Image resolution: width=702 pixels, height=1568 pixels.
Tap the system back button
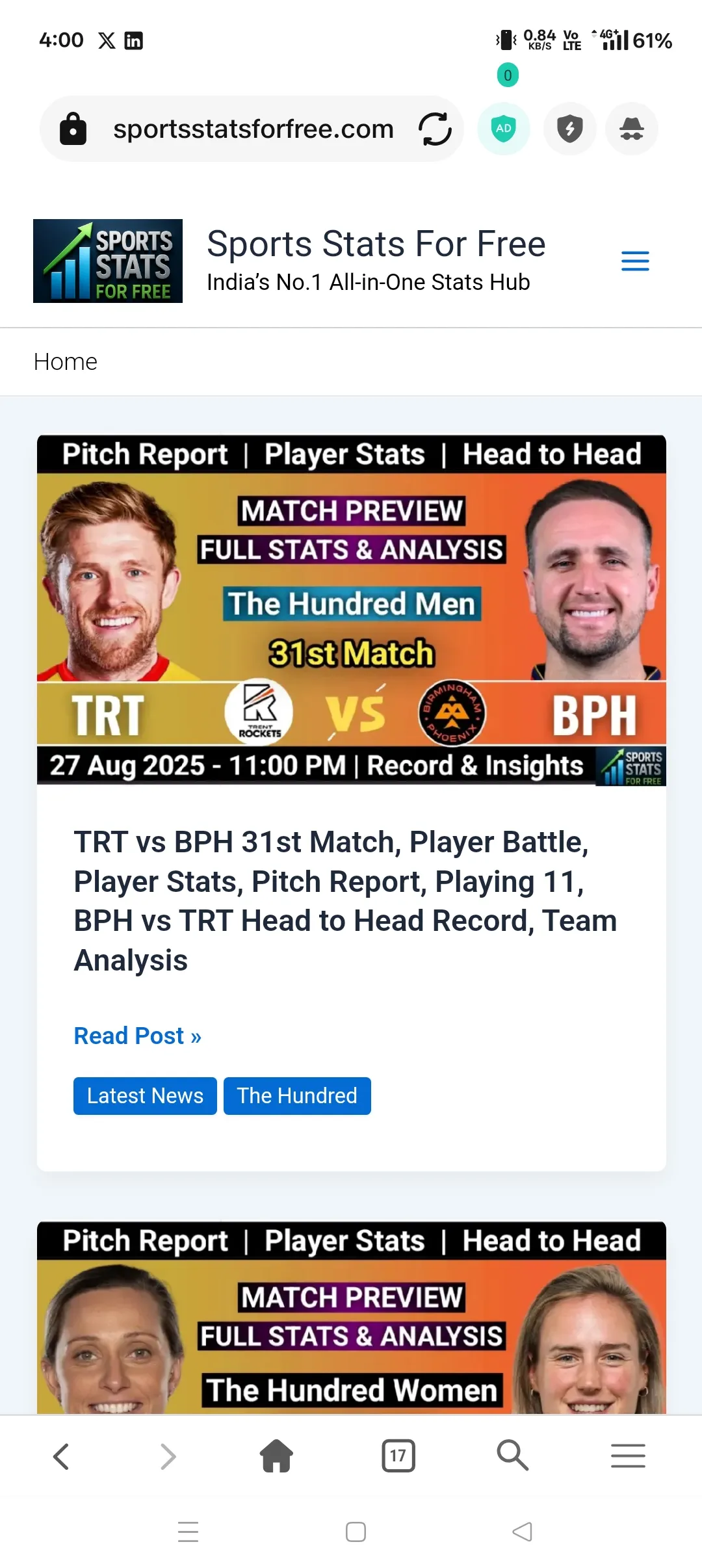[x=522, y=1532]
